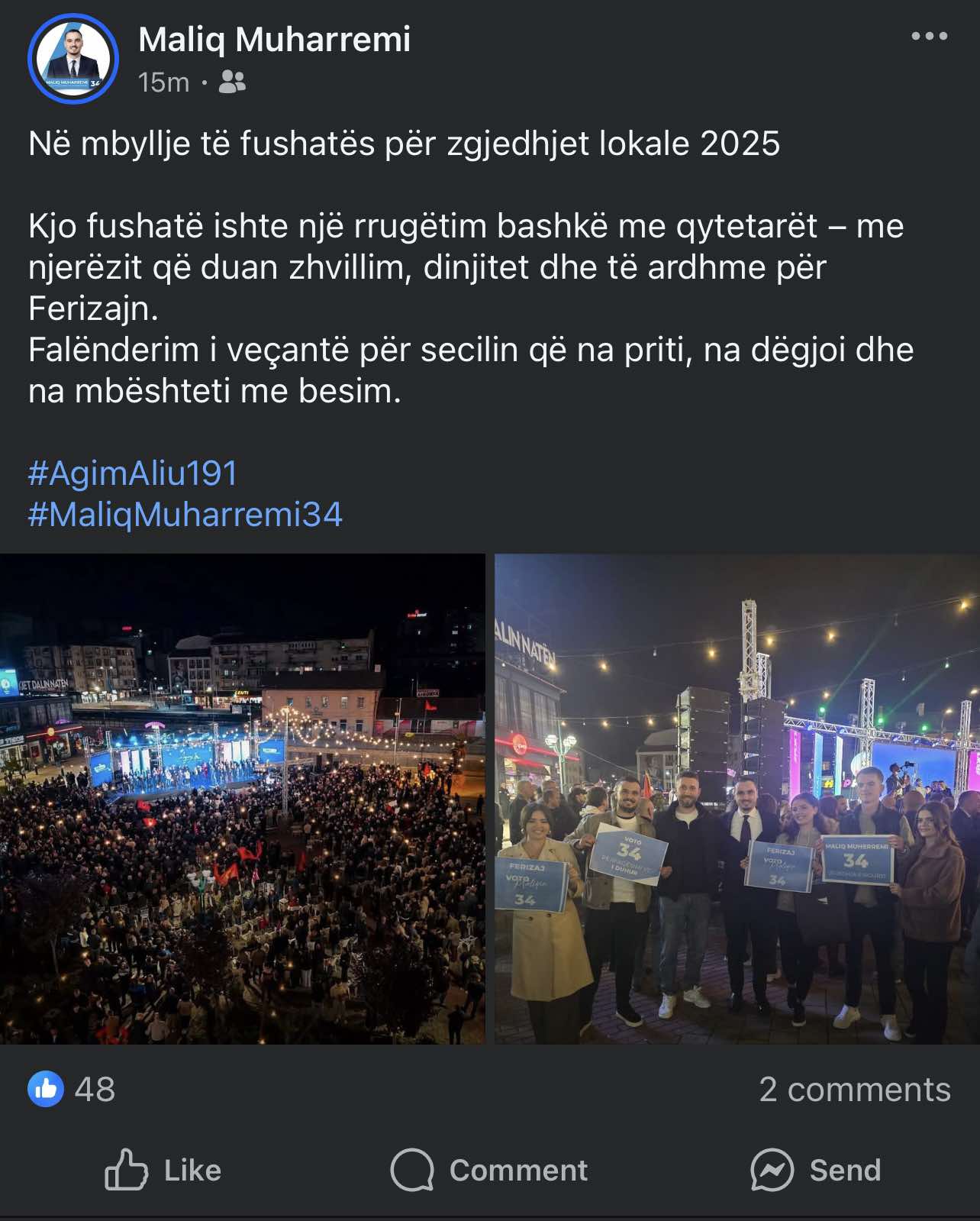980x1221 pixels.
Task: Send this post via Messenger
Action: 816,1170
